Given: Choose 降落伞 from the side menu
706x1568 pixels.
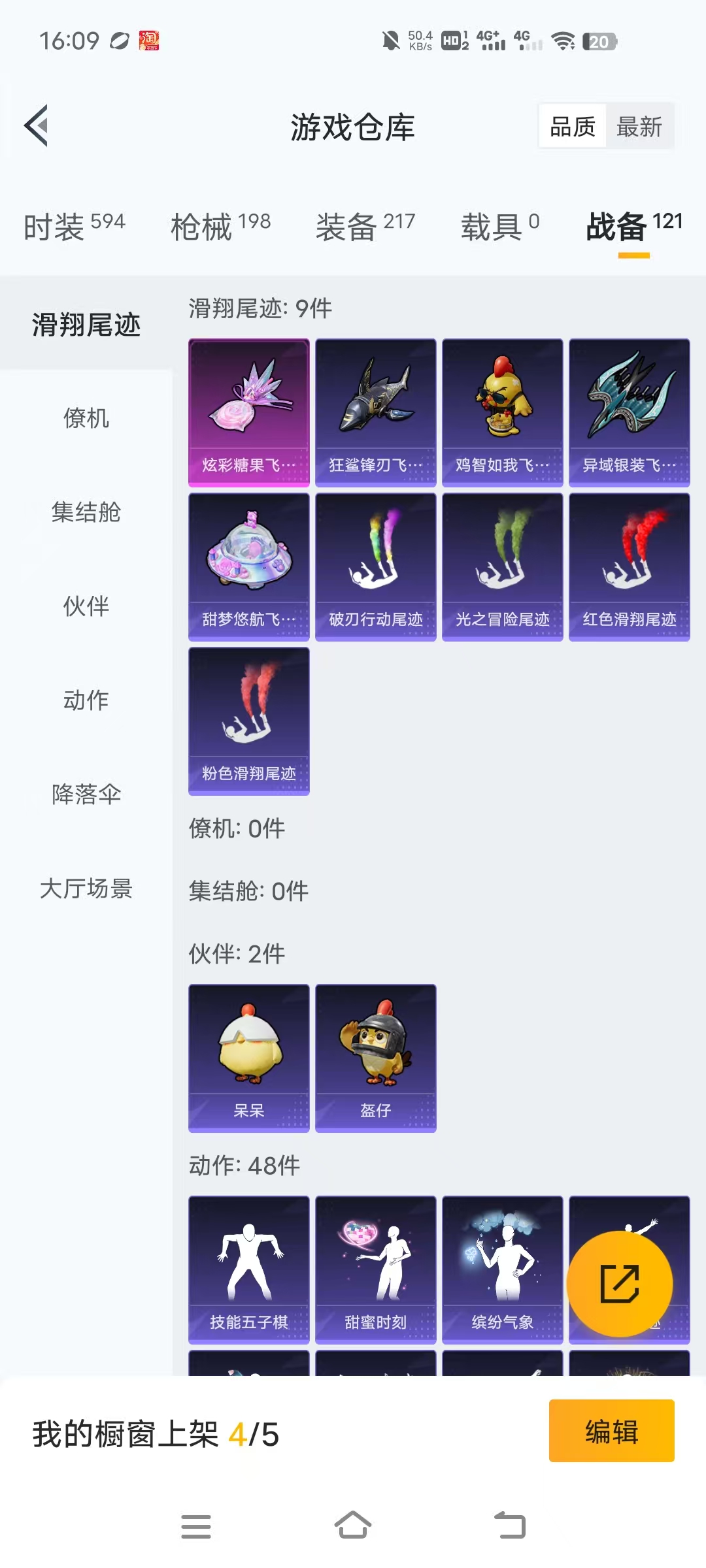Looking at the screenshot, I should click(86, 794).
